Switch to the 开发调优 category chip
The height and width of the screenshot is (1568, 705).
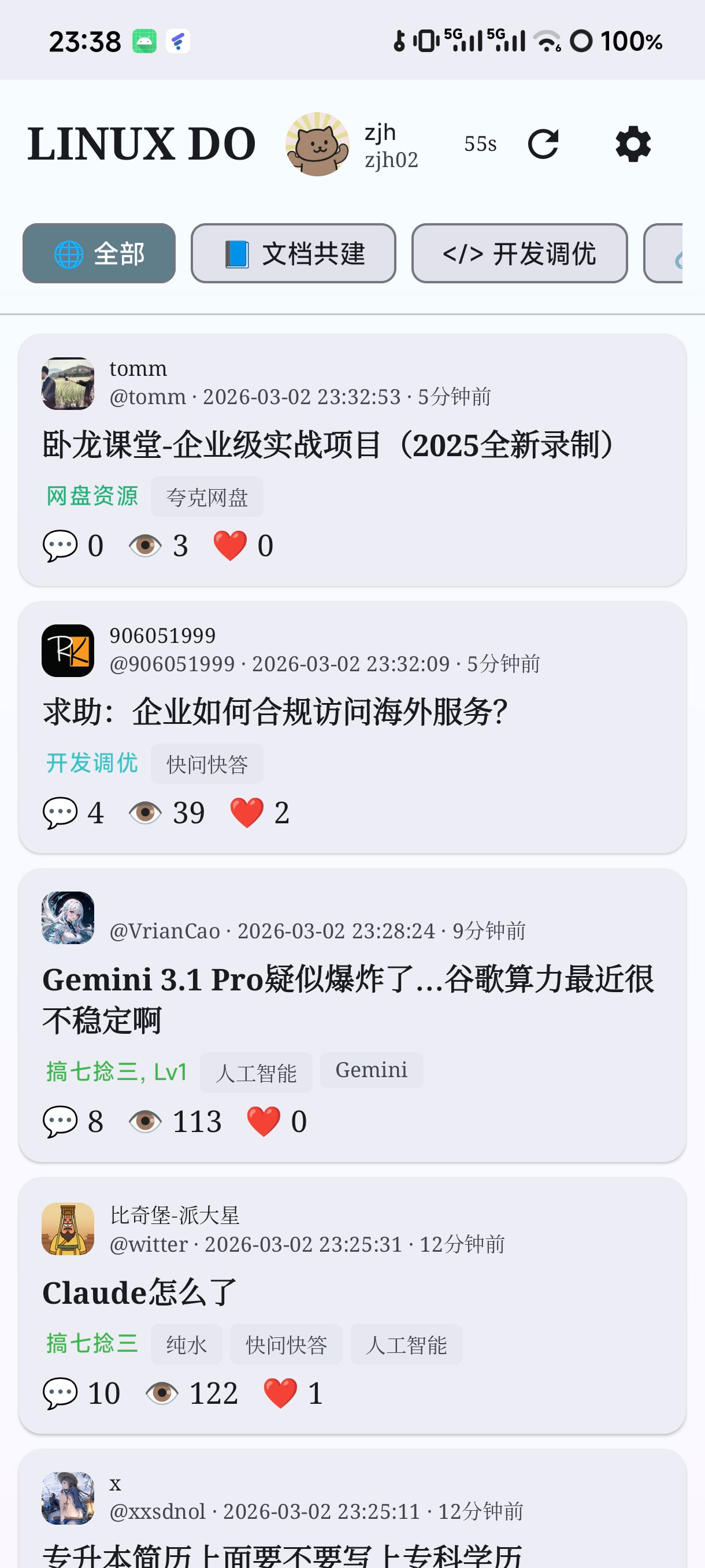click(519, 253)
